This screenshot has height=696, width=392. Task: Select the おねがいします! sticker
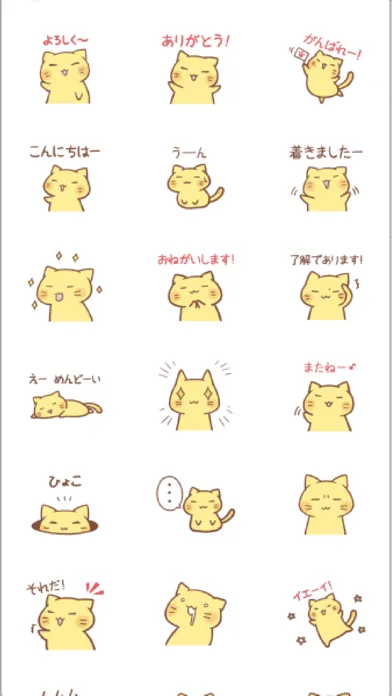(x=195, y=287)
